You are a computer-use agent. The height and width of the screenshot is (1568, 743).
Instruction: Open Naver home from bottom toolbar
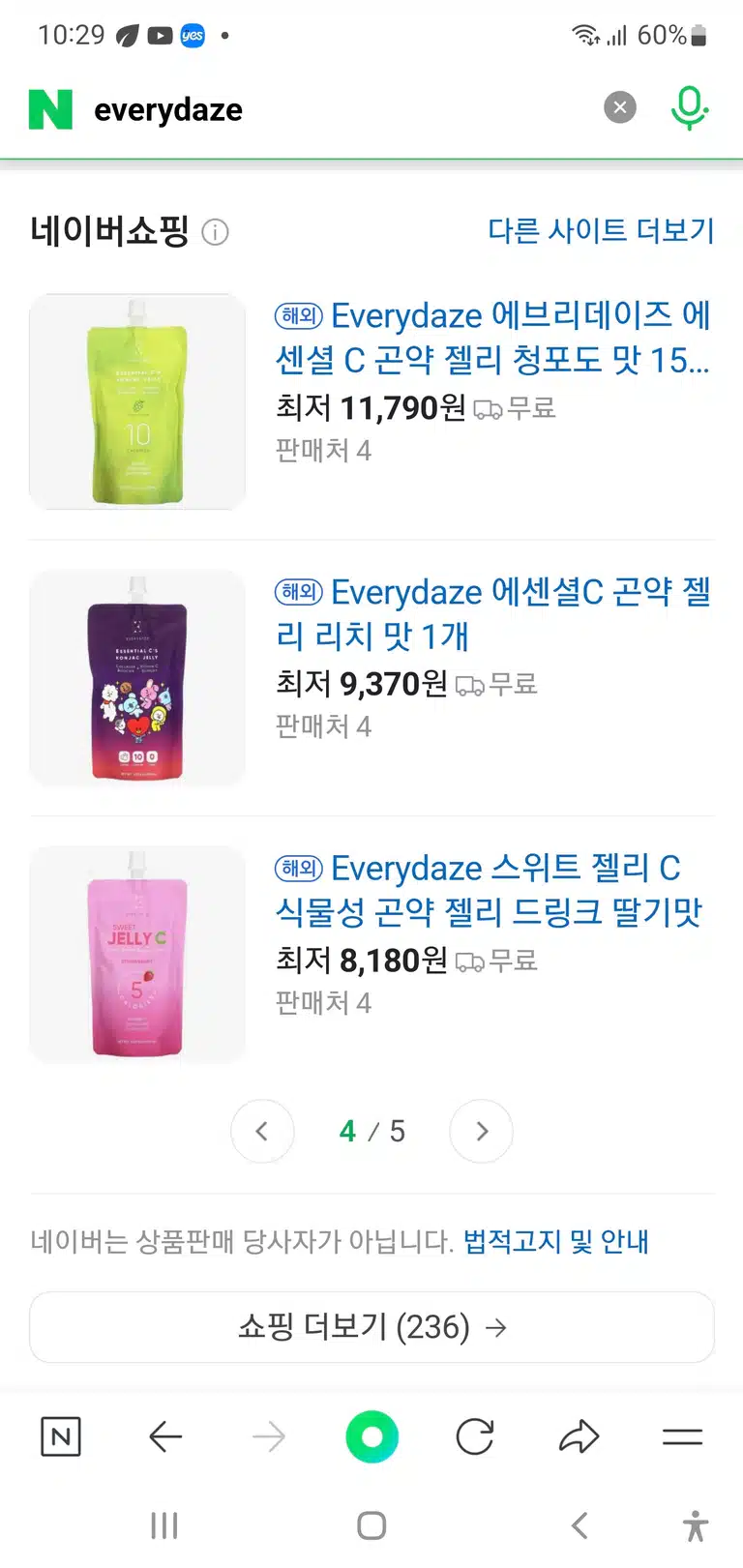pyautogui.click(x=61, y=1436)
